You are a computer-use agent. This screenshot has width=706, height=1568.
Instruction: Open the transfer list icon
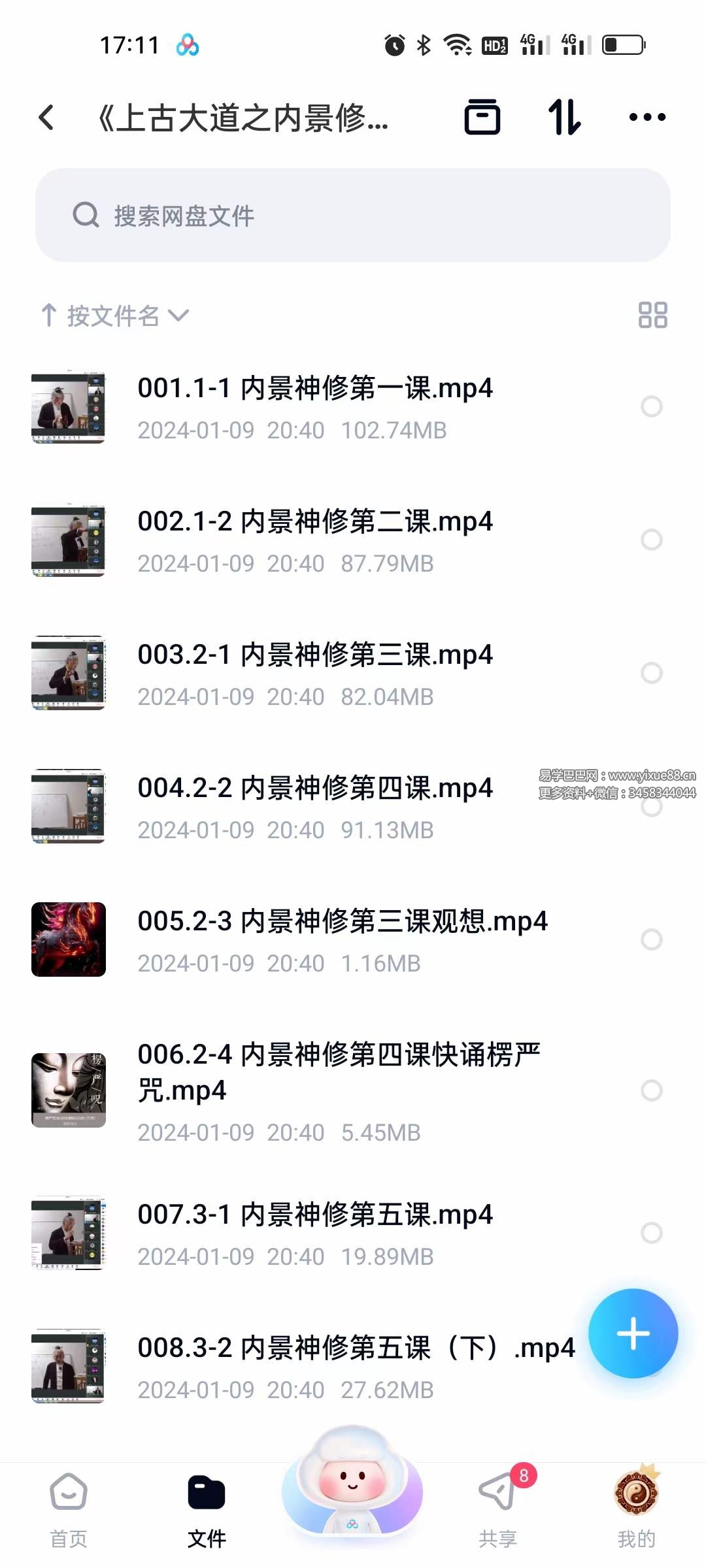(563, 118)
